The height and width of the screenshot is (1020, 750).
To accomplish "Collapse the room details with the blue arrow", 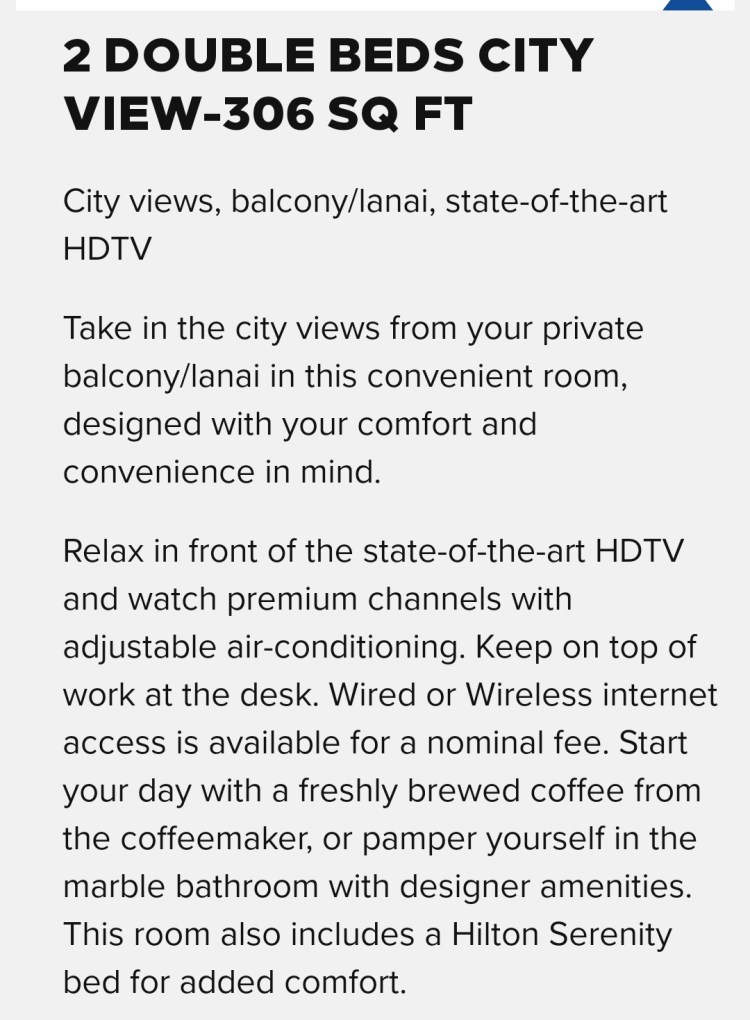I will coord(688,4).
